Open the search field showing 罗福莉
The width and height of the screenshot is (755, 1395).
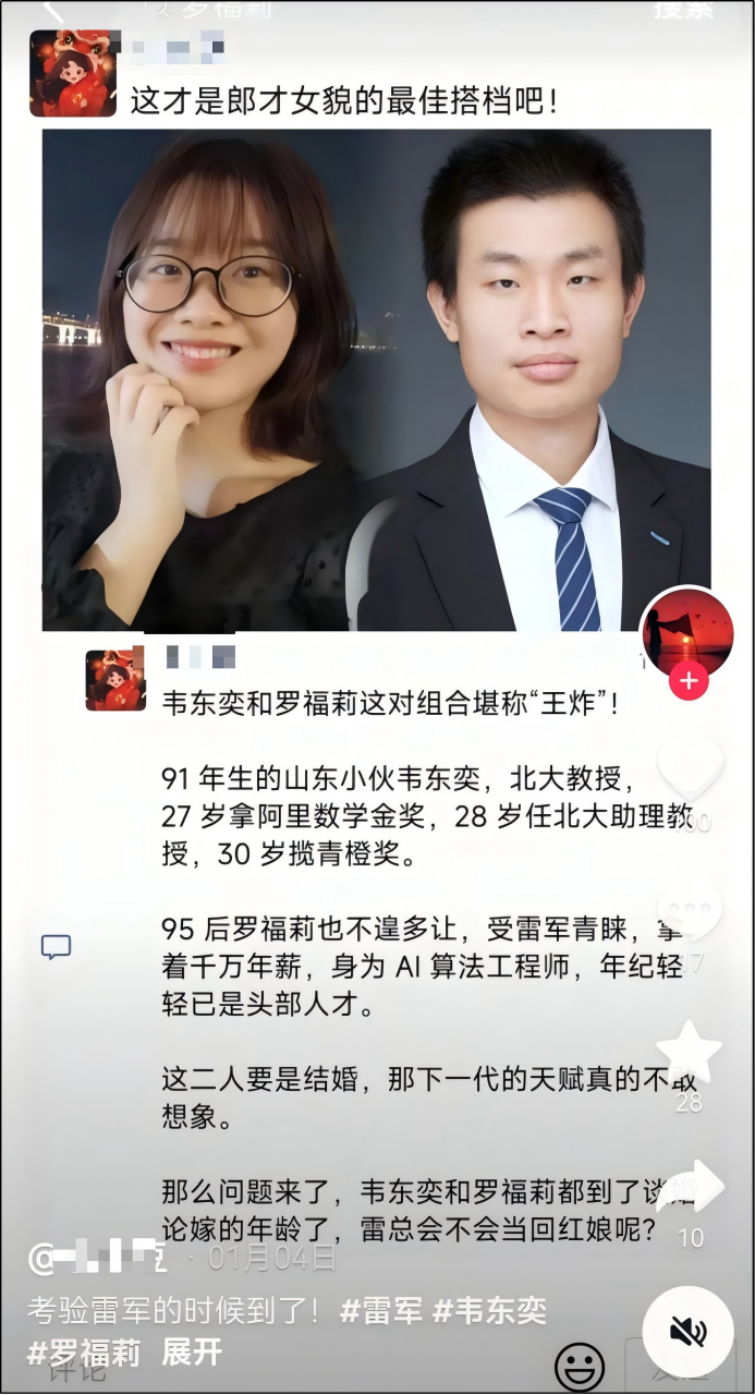coord(380,9)
